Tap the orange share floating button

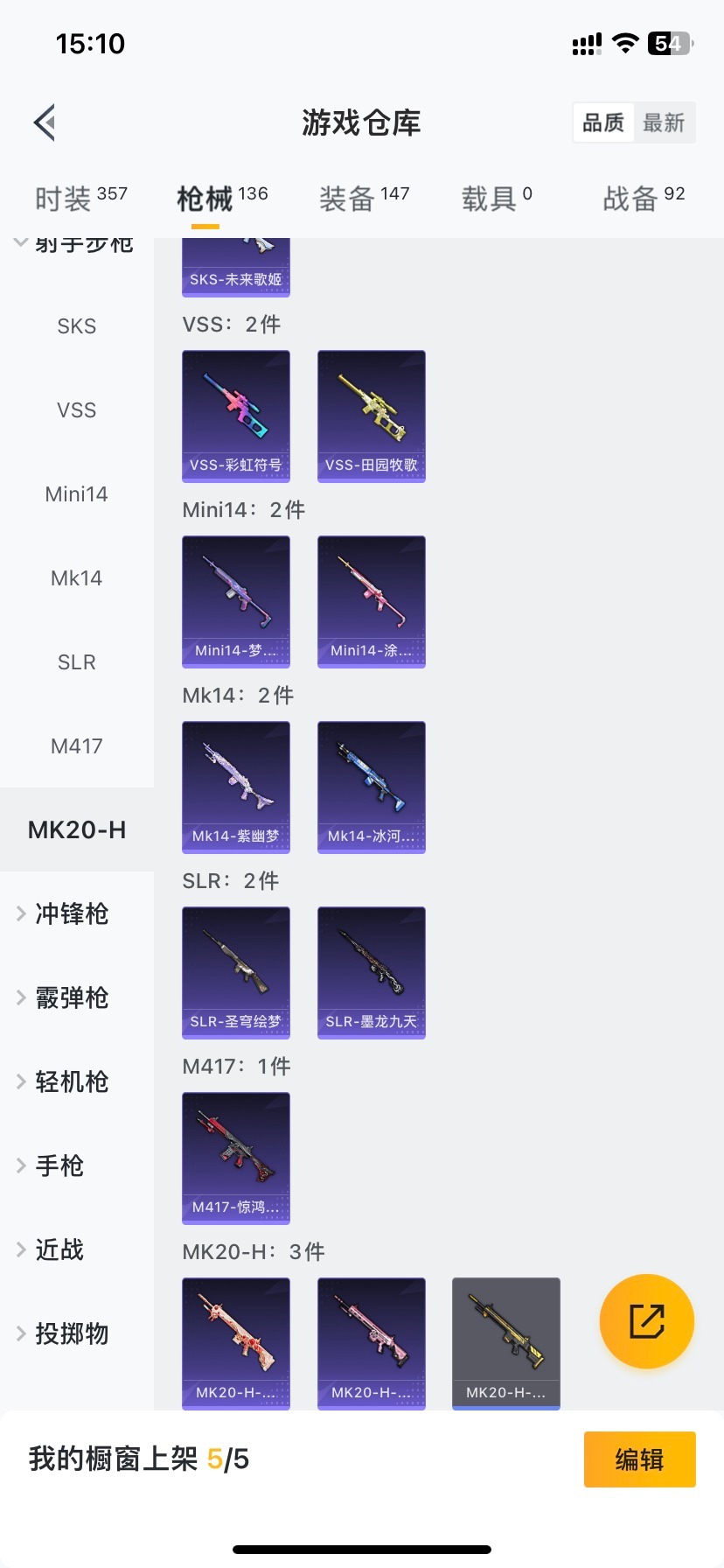click(x=647, y=1321)
